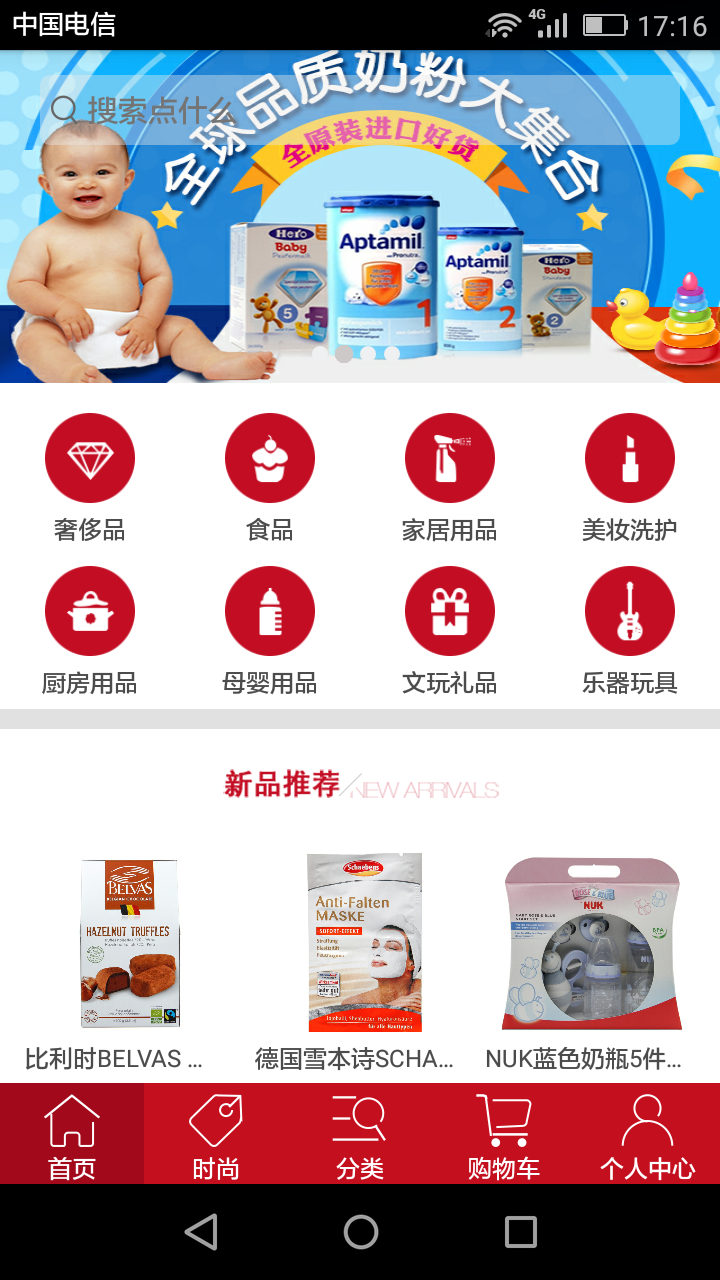
Task: Tap the system home button
Action: click(361, 1232)
